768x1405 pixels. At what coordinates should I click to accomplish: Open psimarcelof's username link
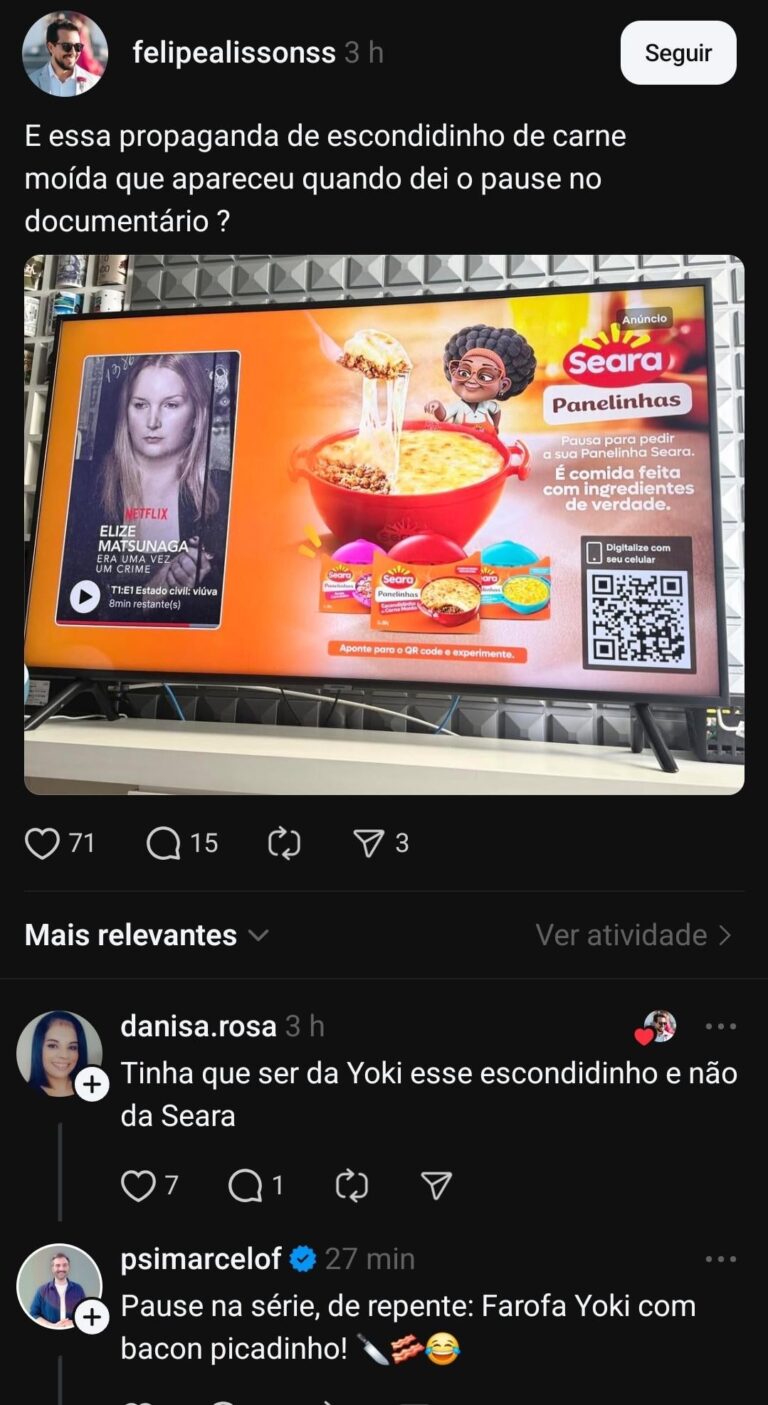tap(201, 1259)
